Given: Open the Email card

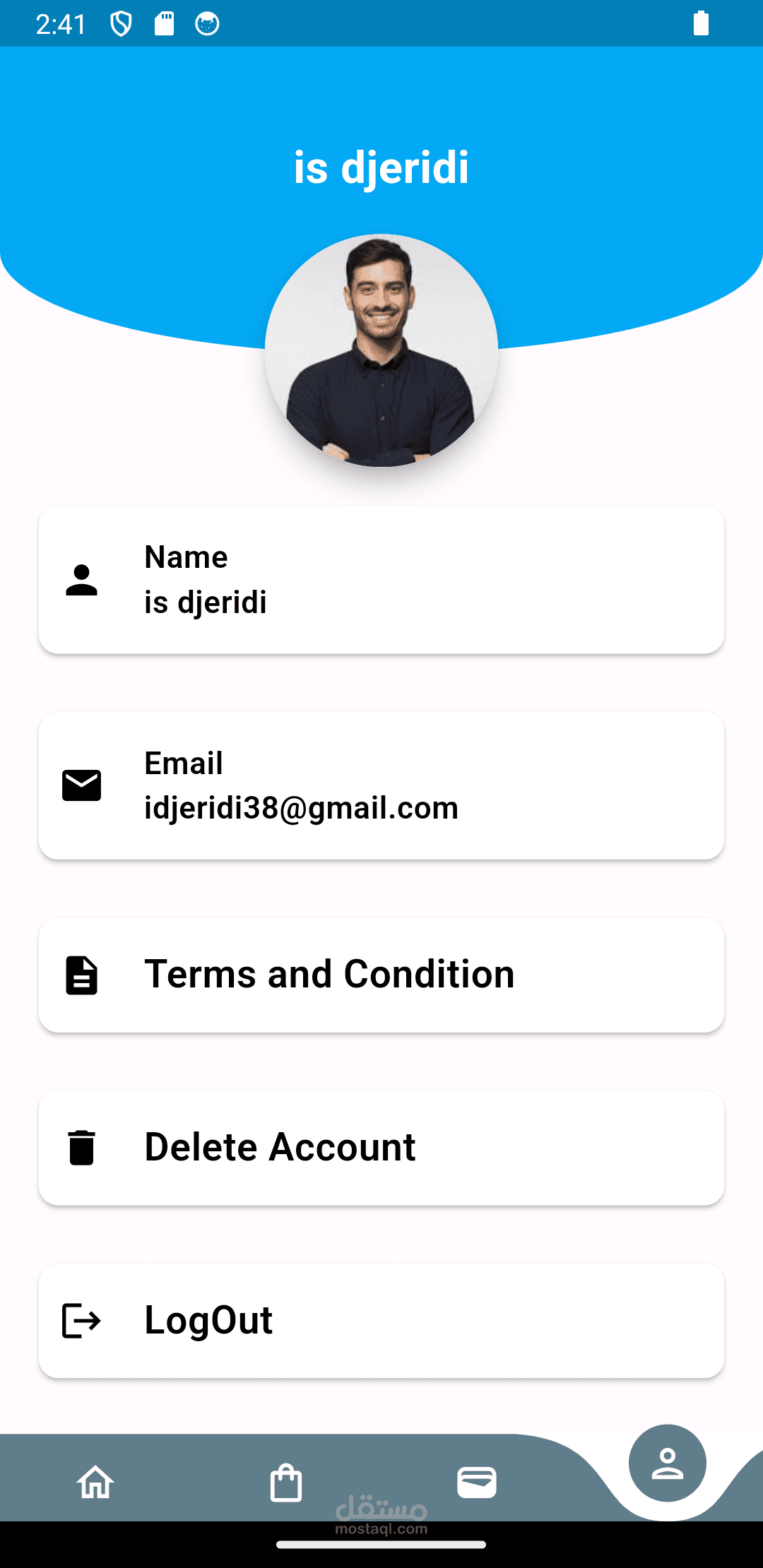Looking at the screenshot, I should point(381,785).
